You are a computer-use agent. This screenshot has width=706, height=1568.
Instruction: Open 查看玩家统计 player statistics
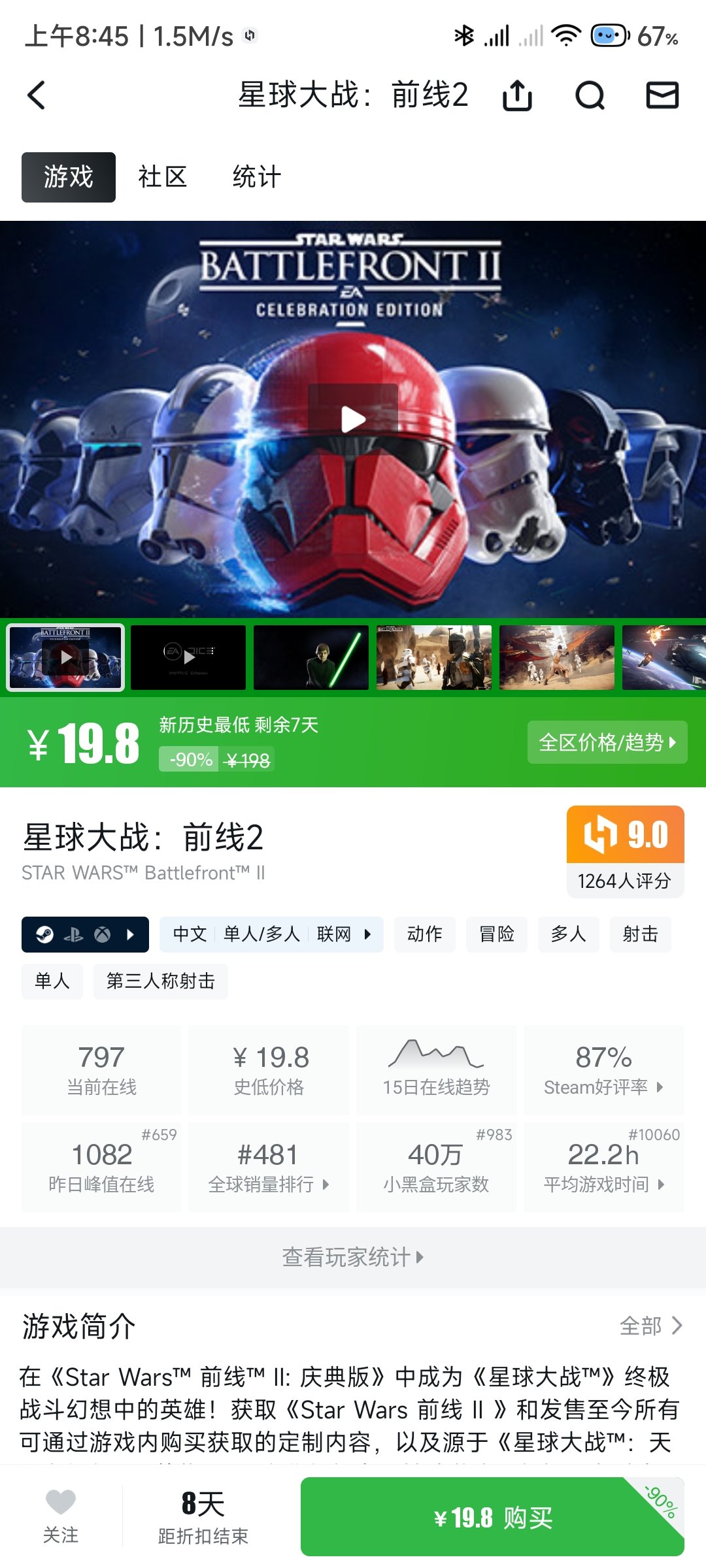tap(353, 1257)
